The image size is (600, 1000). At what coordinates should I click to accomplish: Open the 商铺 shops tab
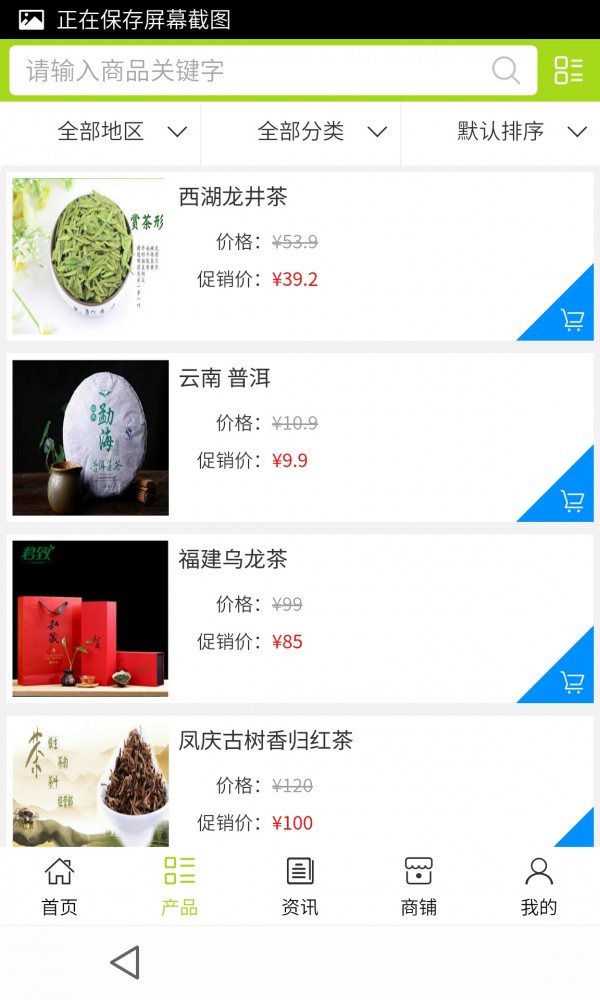419,886
